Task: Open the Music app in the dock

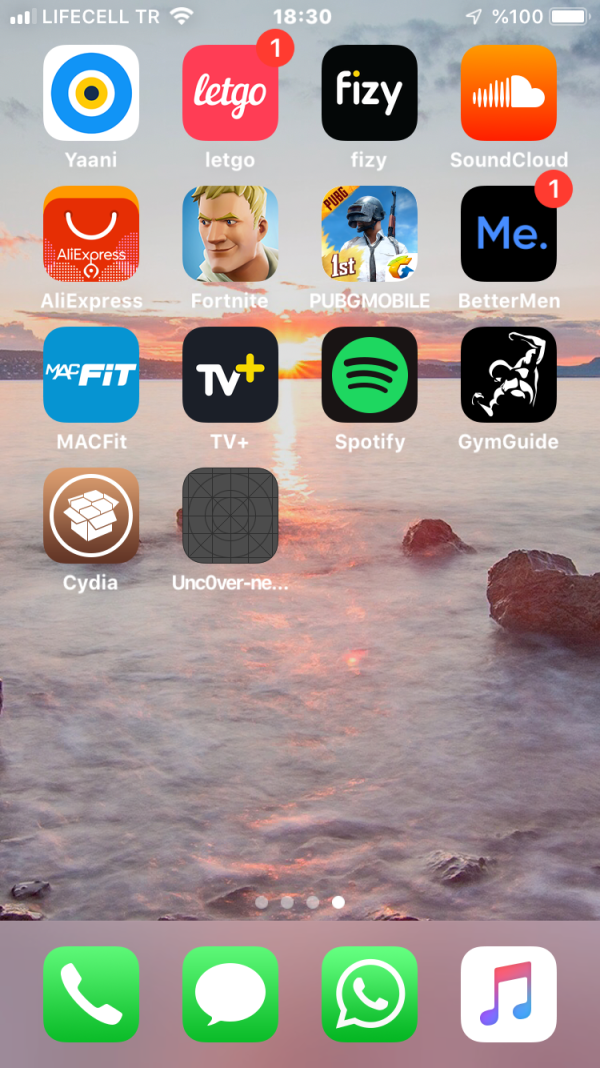Action: 508,994
